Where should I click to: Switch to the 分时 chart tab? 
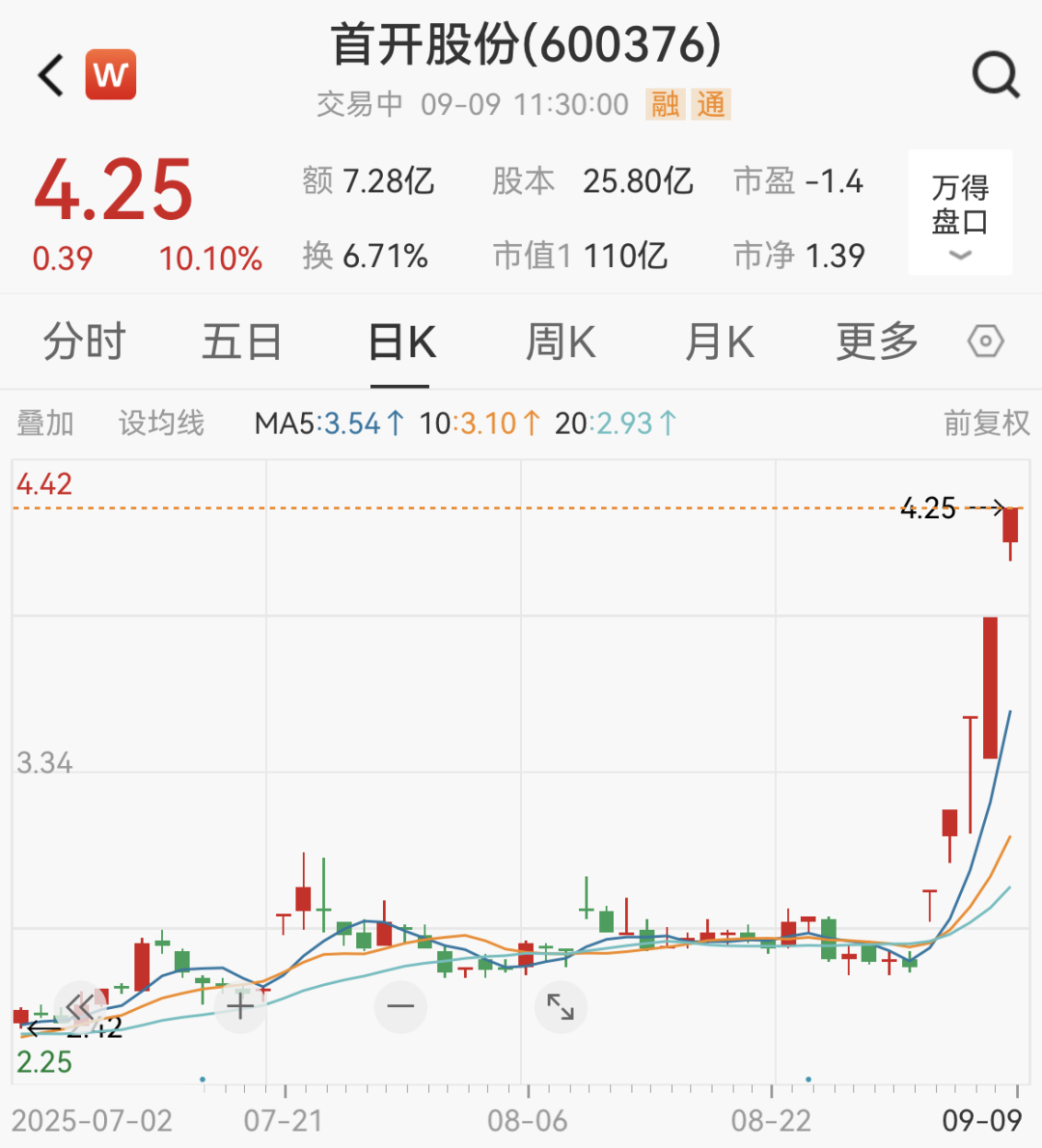click(x=84, y=342)
